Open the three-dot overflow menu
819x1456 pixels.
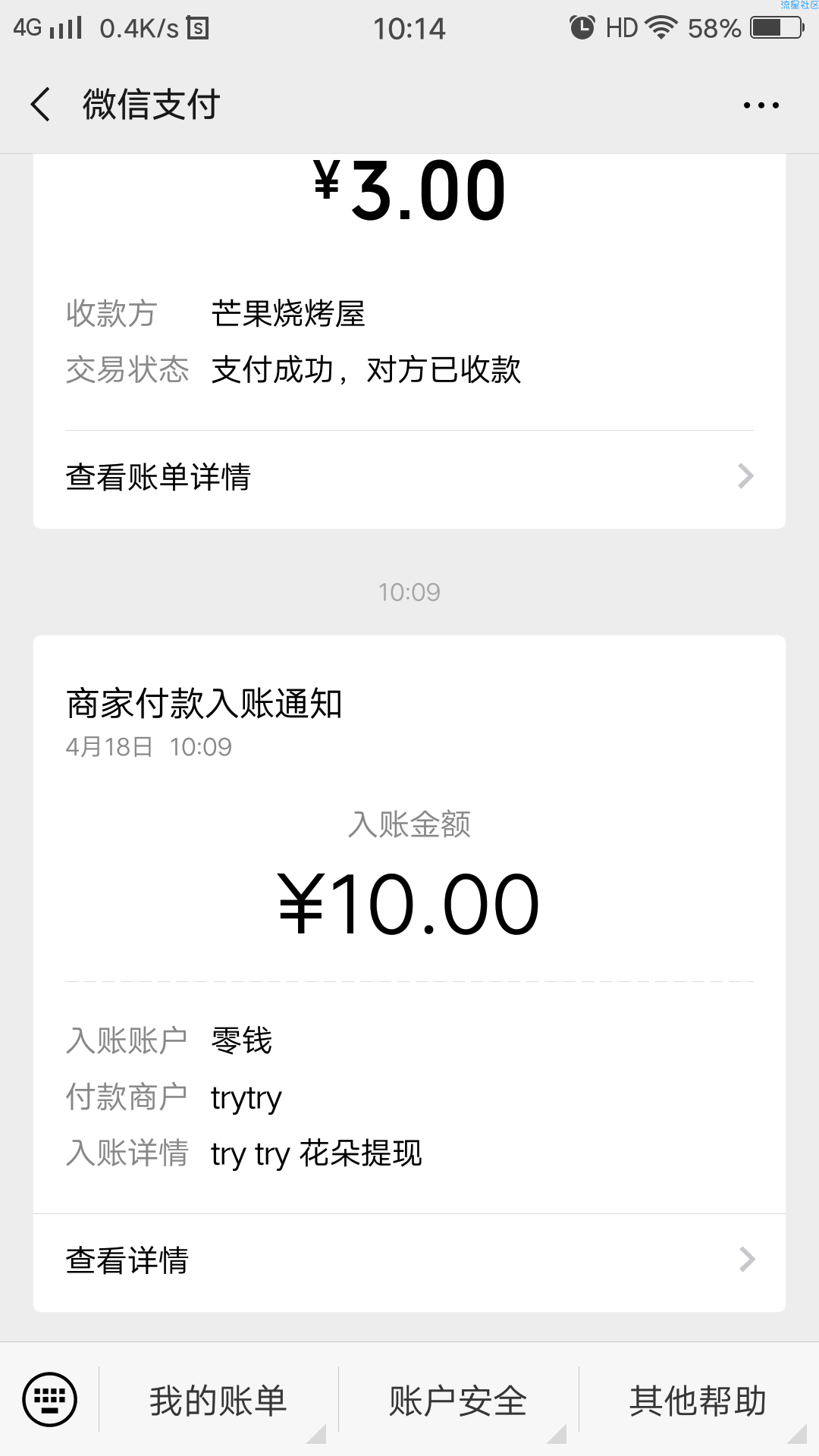pyautogui.click(x=761, y=105)
